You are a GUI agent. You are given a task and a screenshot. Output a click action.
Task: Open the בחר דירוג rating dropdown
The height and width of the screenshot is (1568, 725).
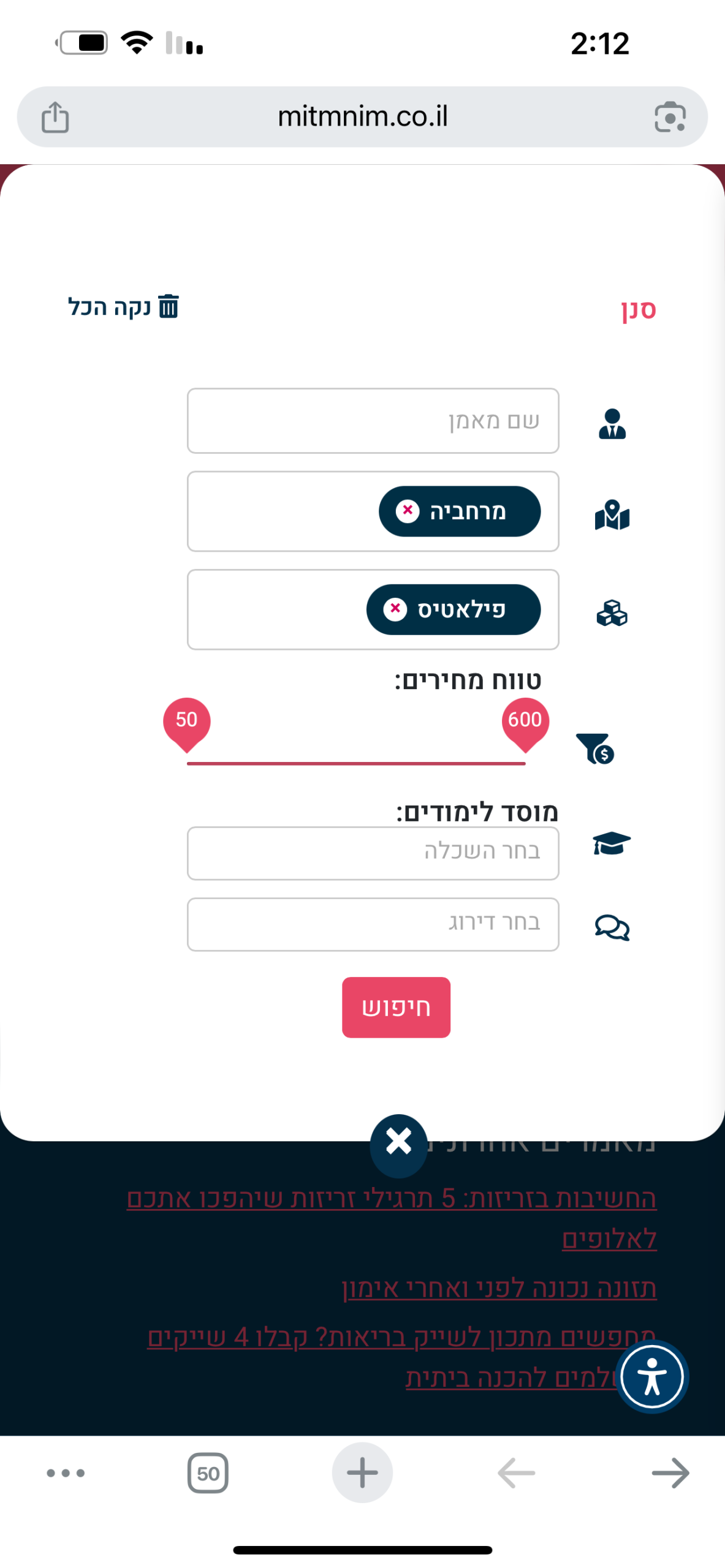[x=373, y=924]
